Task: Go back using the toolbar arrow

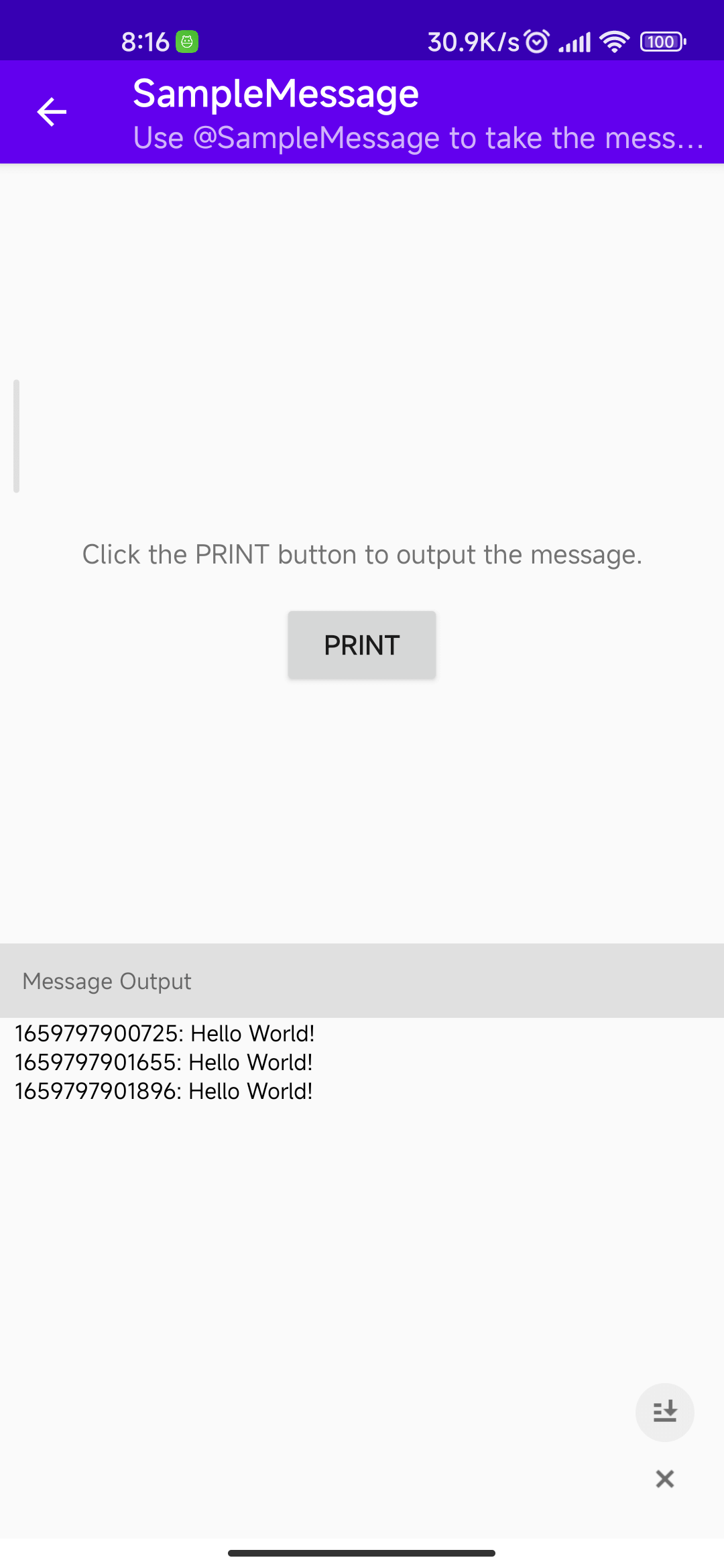Action: coord(52,112)
